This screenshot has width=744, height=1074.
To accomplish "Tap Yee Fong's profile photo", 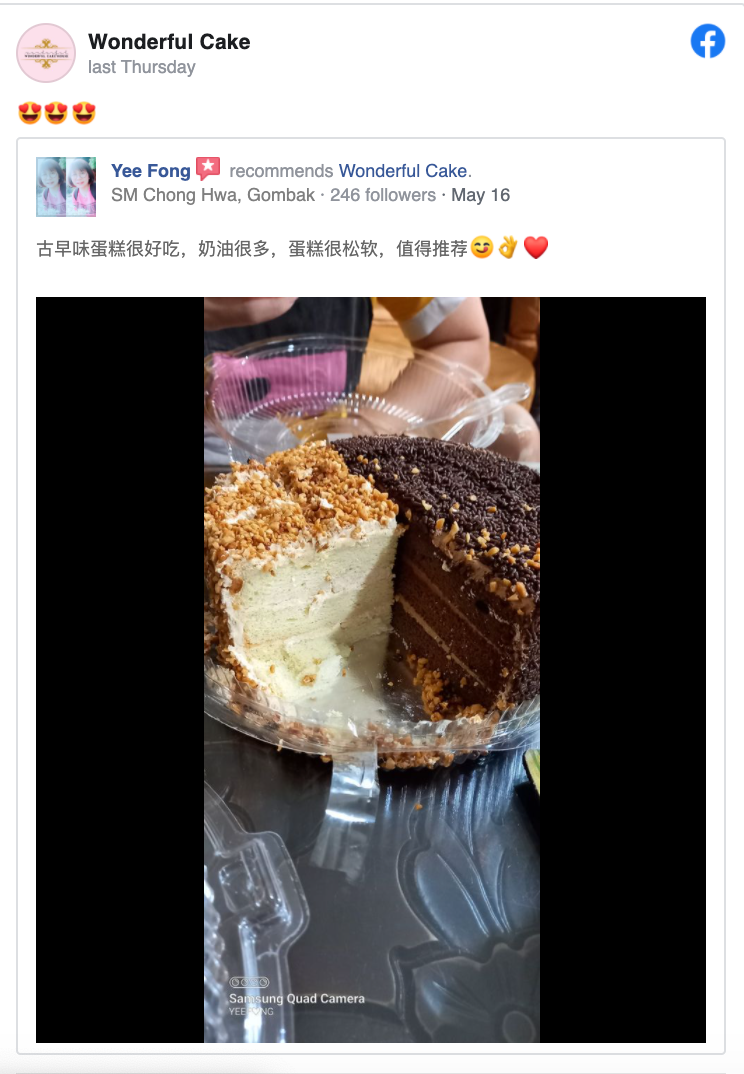I will click(66, 186).
